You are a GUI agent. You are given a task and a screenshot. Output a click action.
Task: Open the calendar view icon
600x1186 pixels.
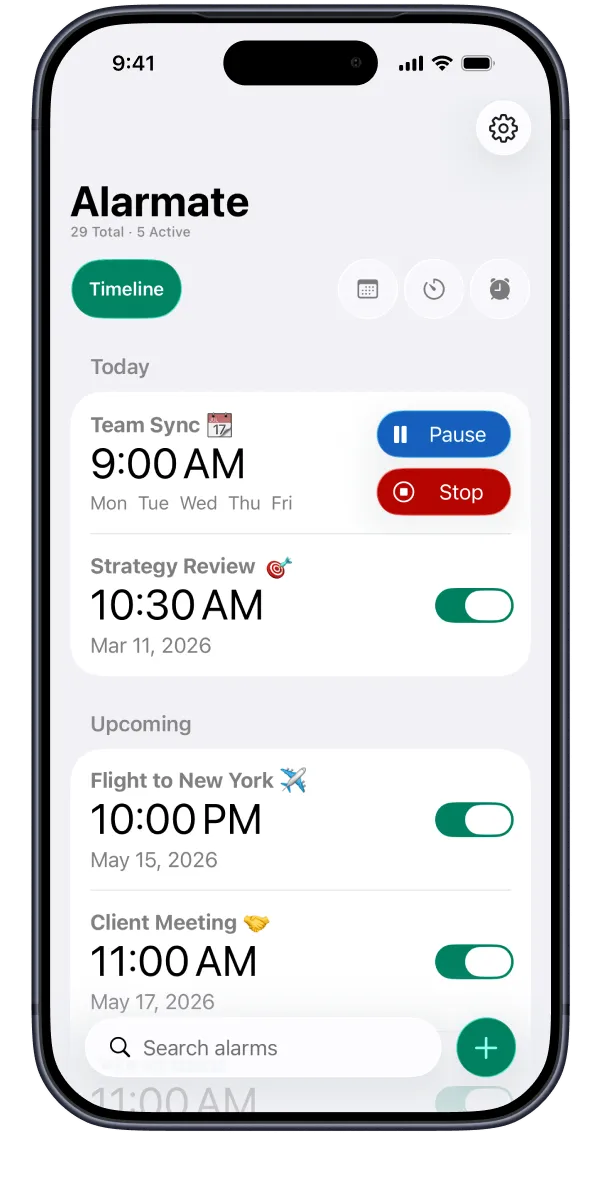click(x=368, y=290)
